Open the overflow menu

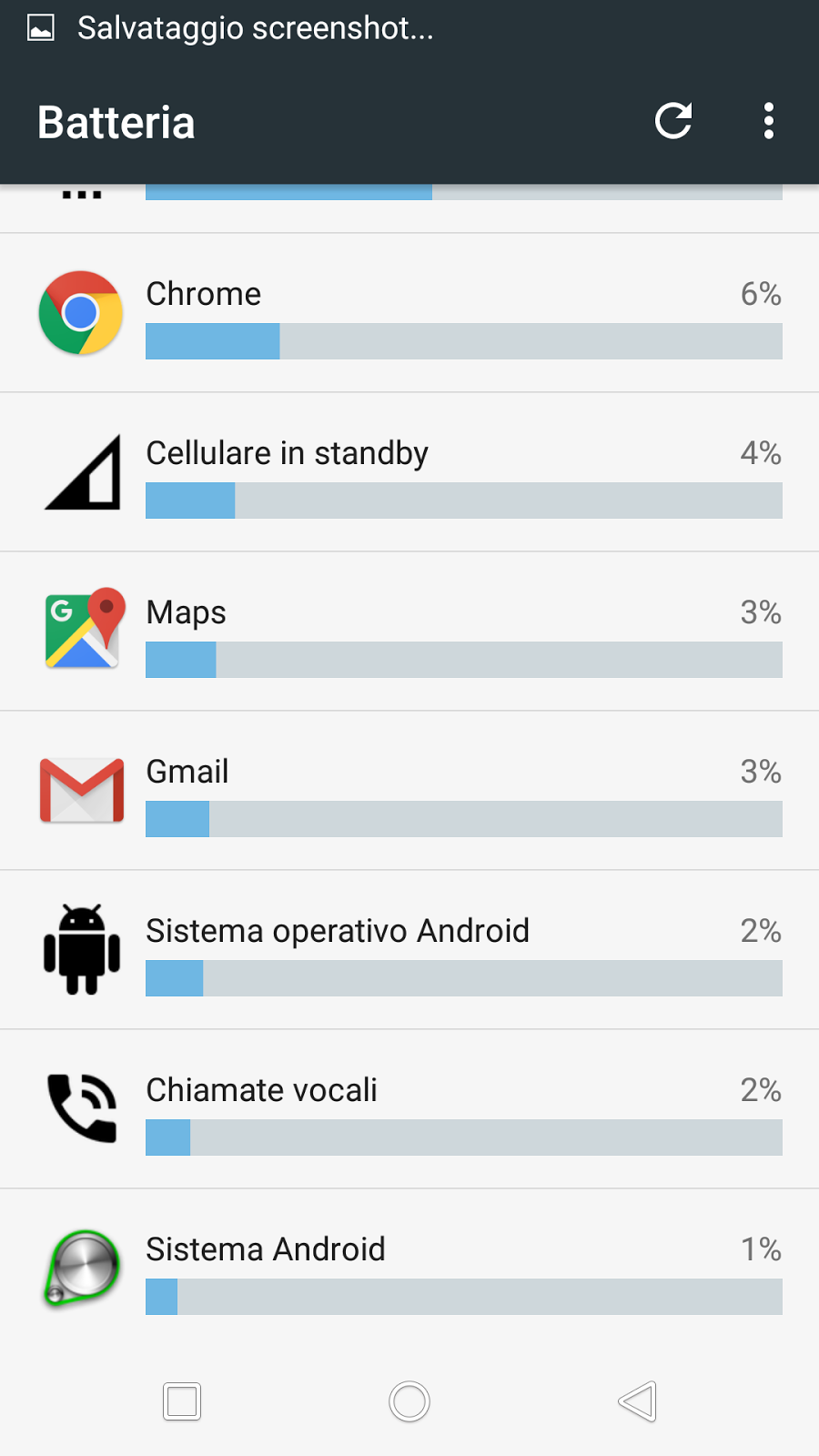coord(769,121)
